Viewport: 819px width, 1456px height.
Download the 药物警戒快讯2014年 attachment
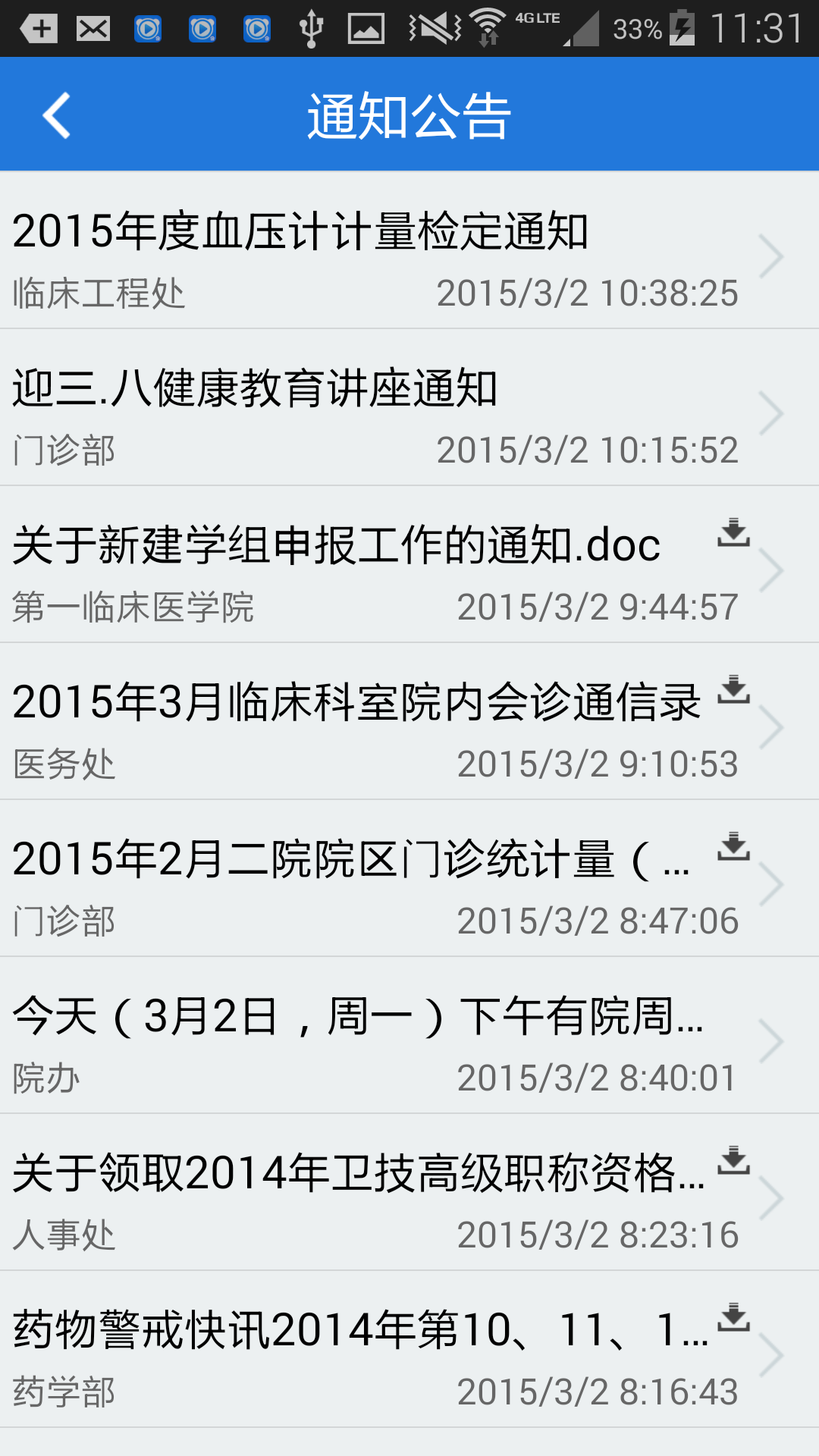[x=733, y=1318]
